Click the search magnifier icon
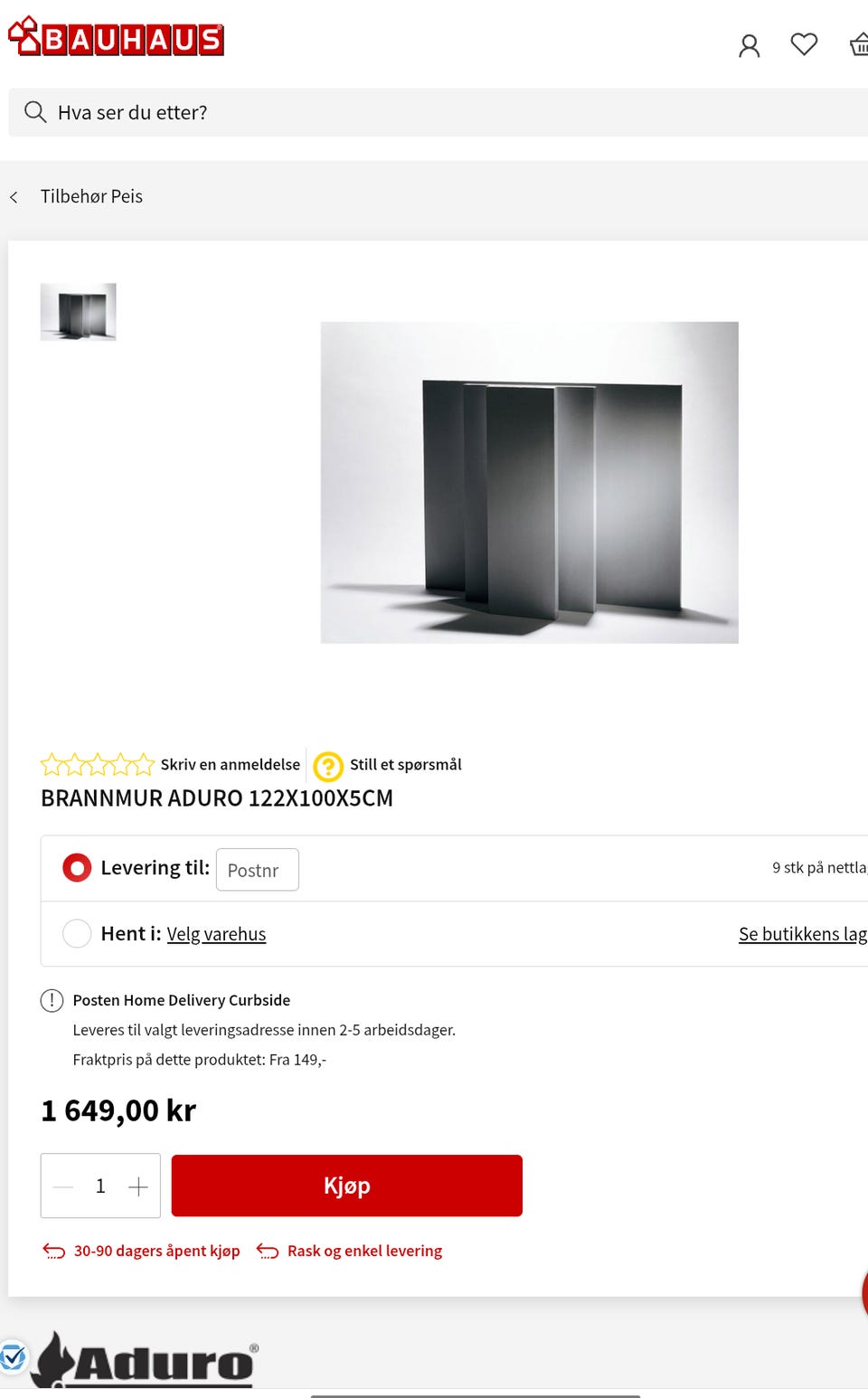The height and width of the screenshot is (1398, 868). coord(35,111)
